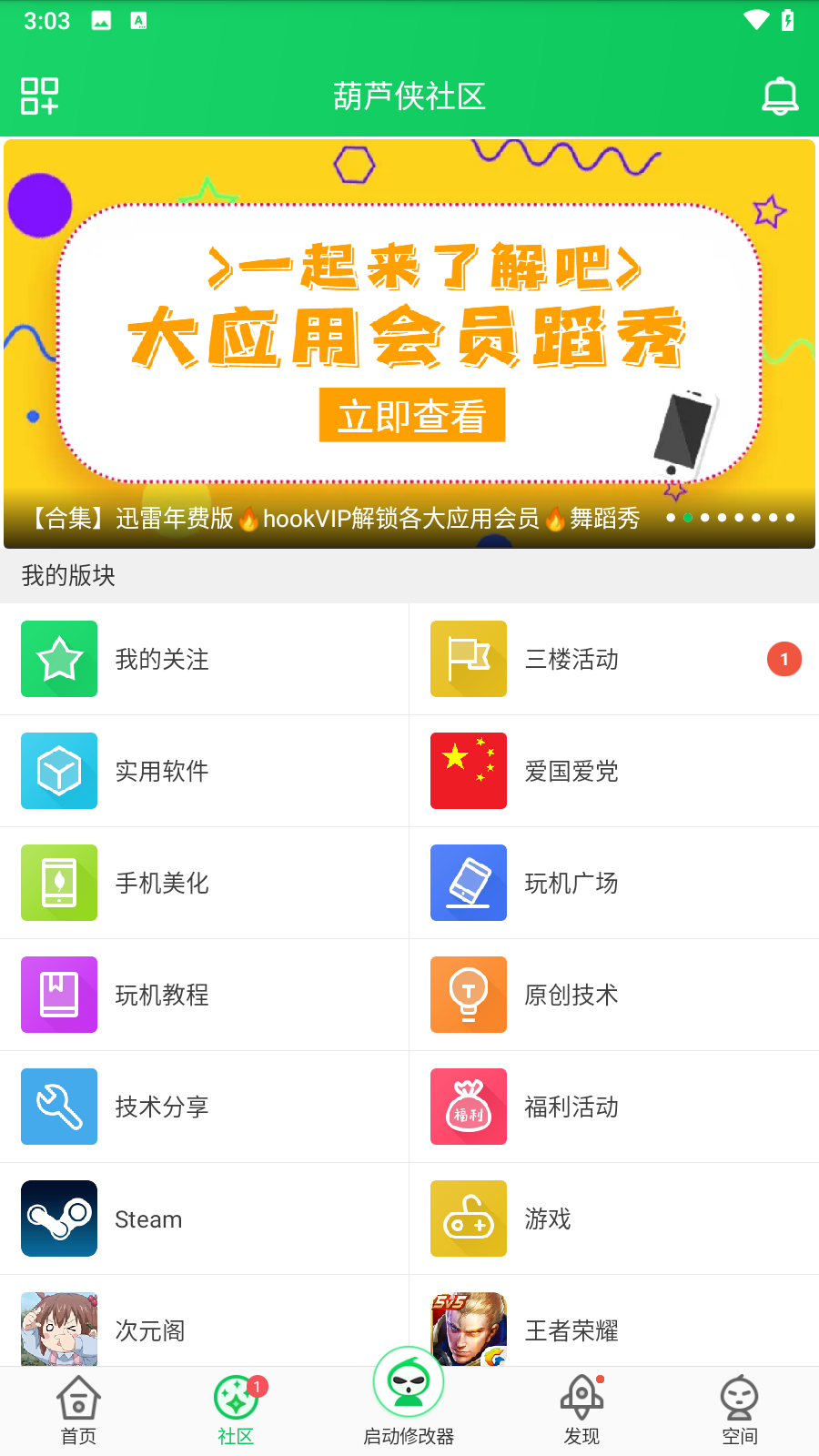Open 实用软件 section
The height and width of the screenshot is (1456, 819).
(x=205, y=771)
